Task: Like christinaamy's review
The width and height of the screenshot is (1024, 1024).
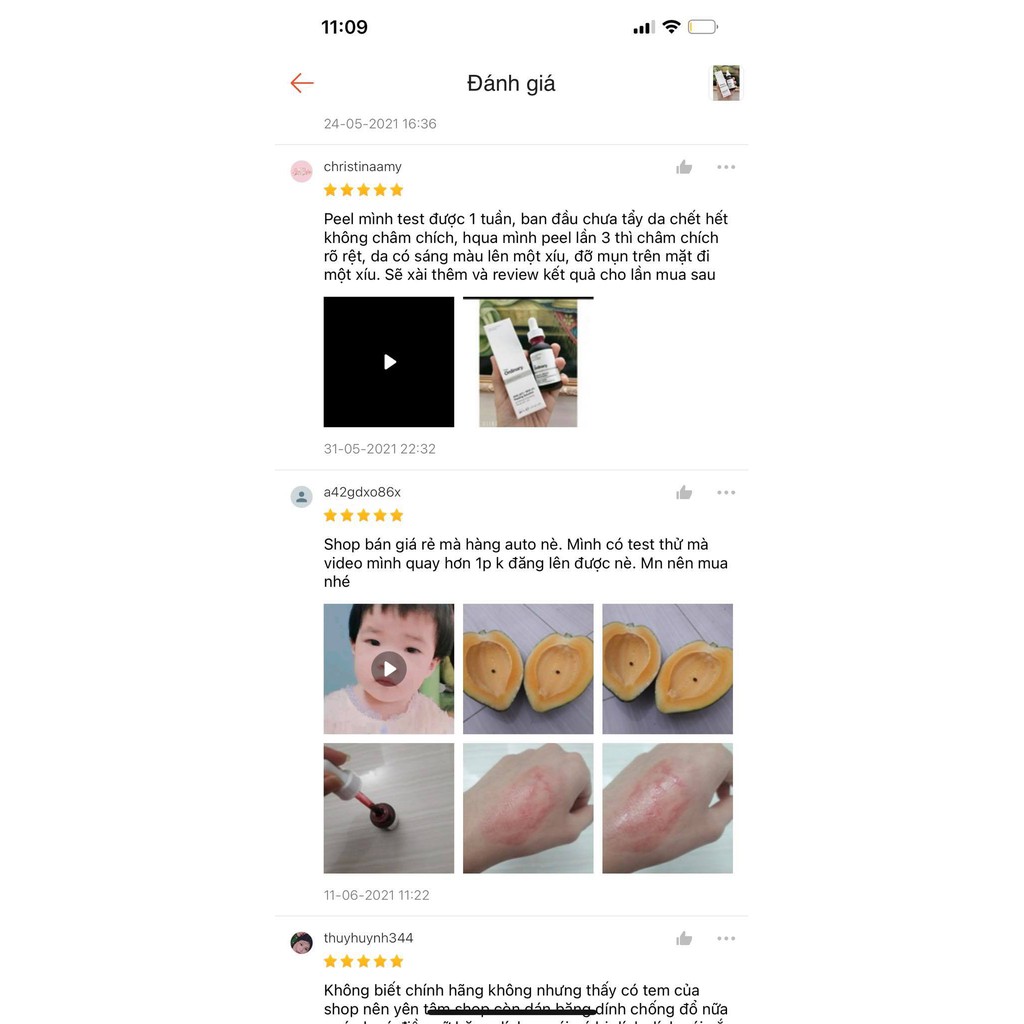Action: click(684, 167)
